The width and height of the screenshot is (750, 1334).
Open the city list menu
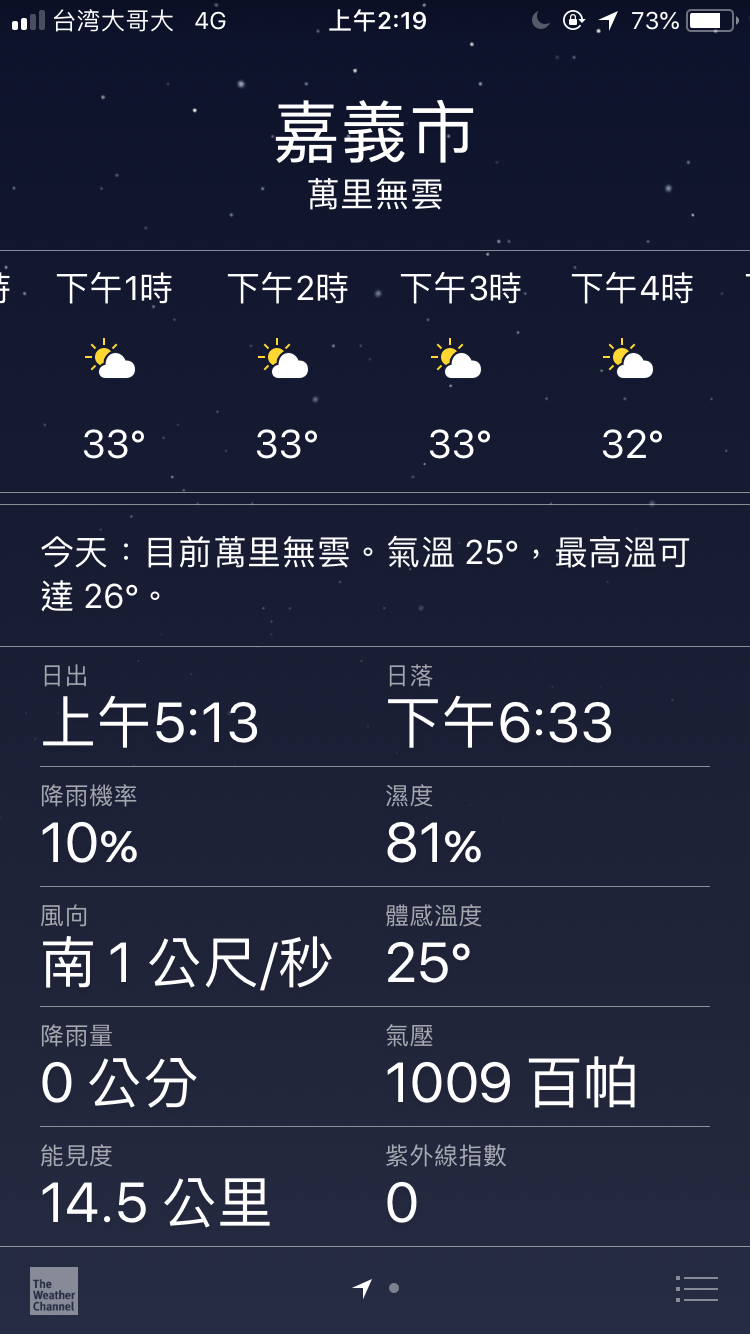(697, 1289)
